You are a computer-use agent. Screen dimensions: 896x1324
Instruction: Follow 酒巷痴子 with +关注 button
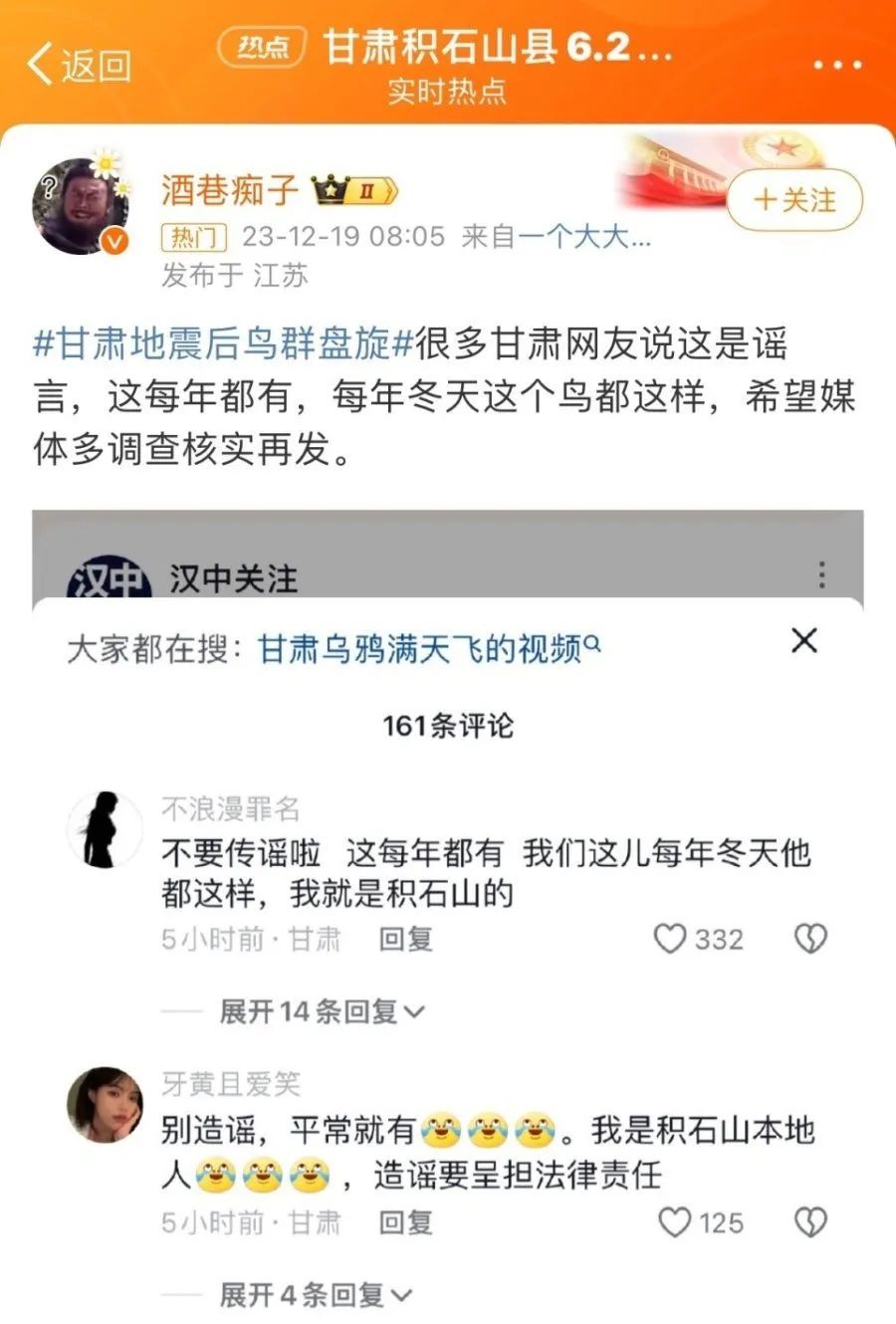pyautogui.click(x=794, y=201)
